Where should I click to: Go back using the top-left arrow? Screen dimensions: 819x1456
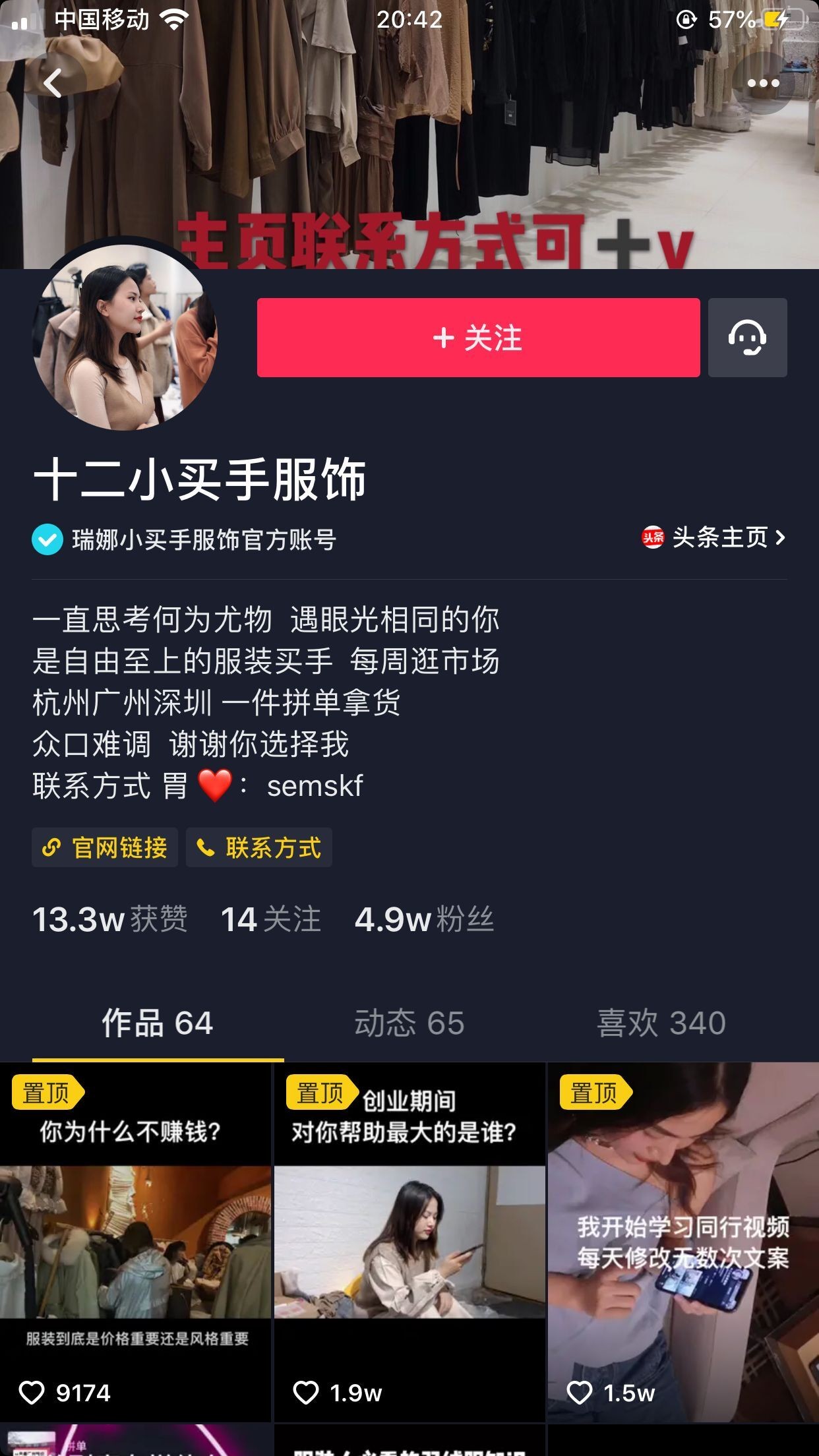53,84
